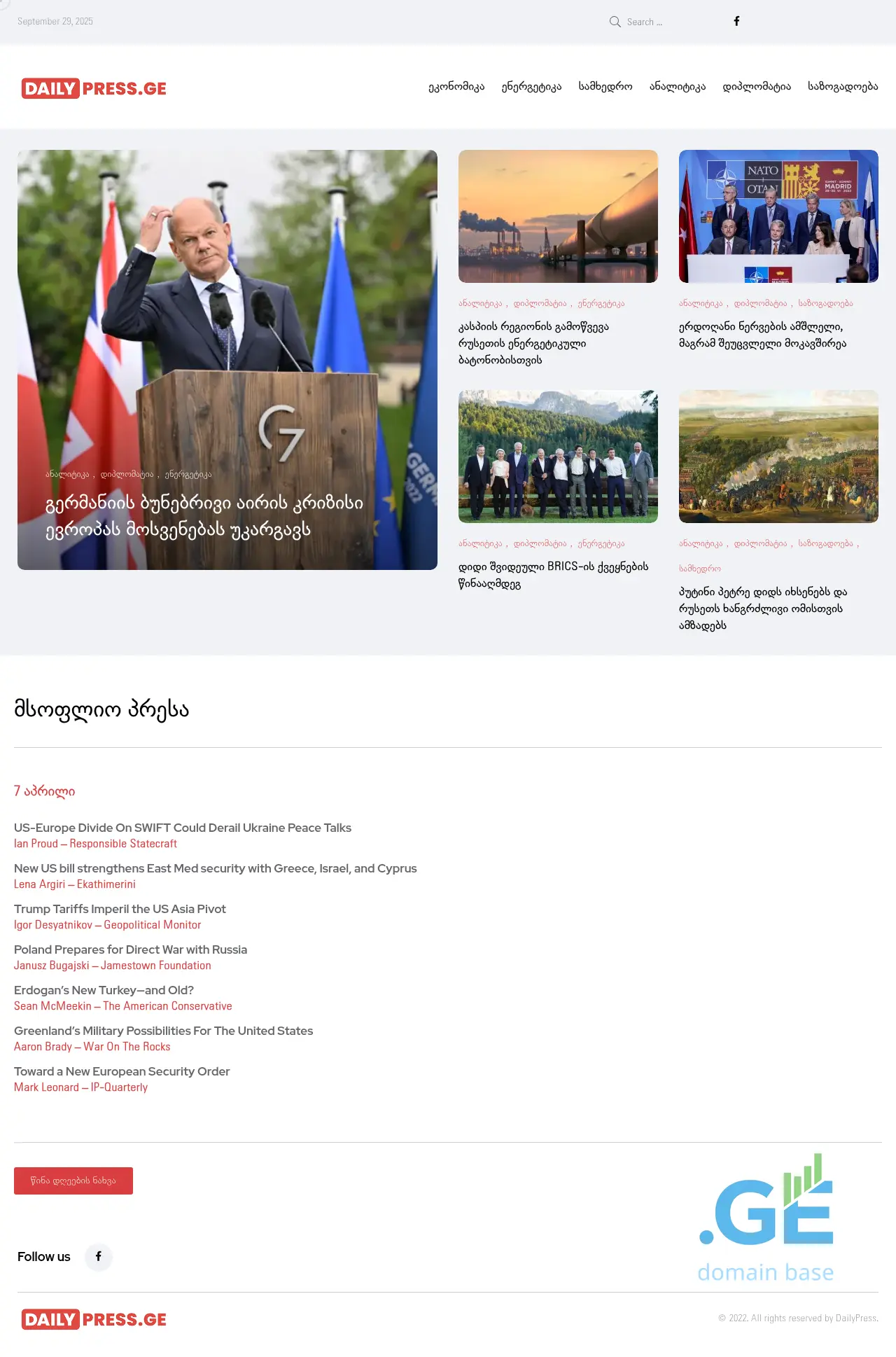Open დიპლომატია section
This screenshot has height=1357, width=896.
point(756,87)
